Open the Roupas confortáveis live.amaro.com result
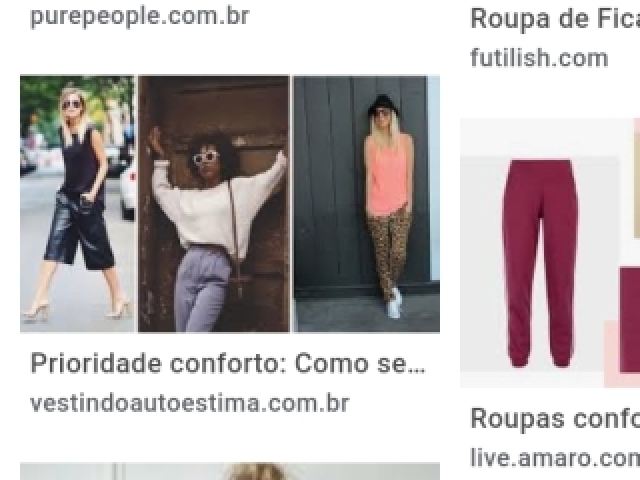The image size is (640, 480). 555,418
